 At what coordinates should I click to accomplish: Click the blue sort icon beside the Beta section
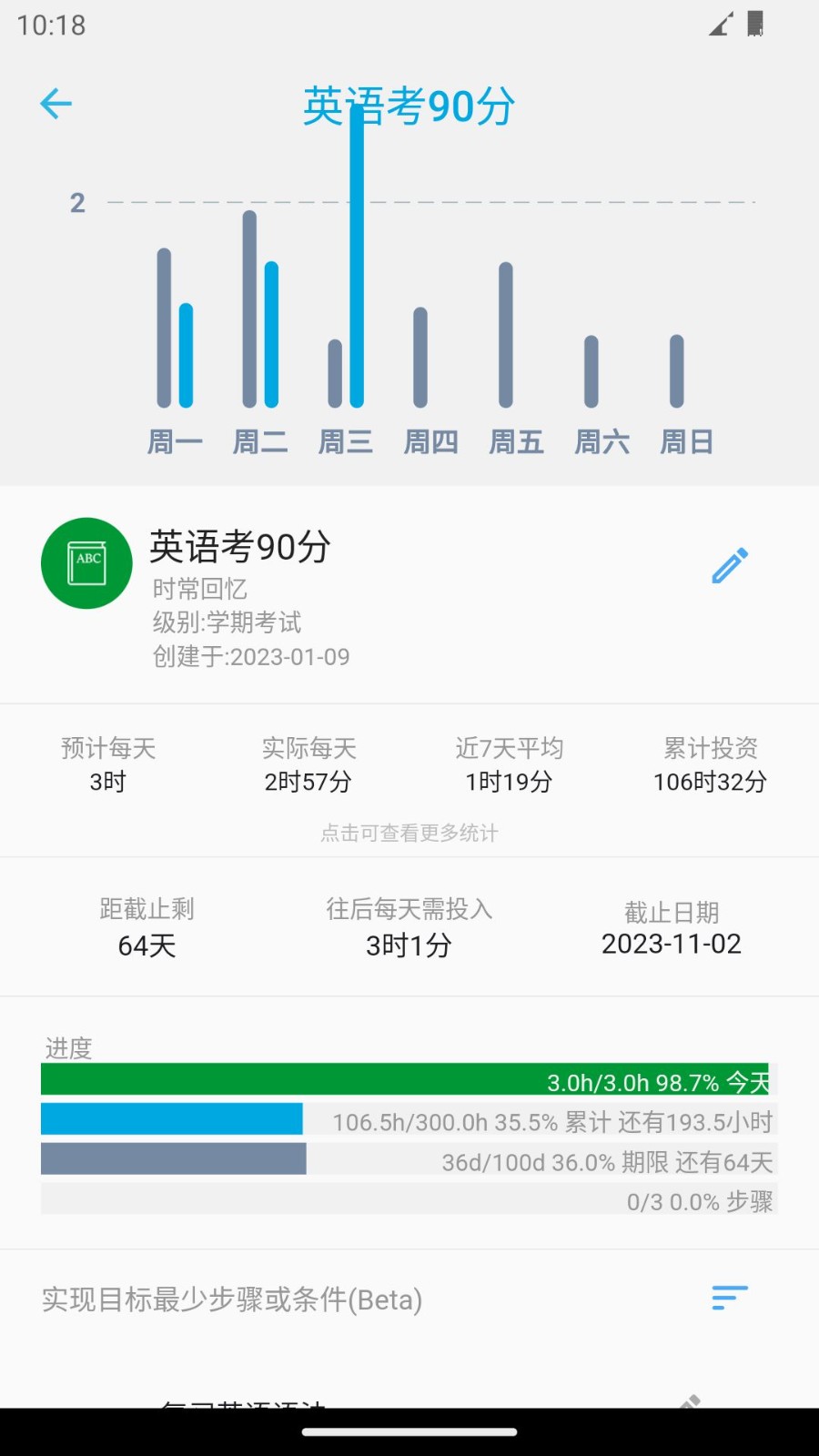(x=728, y=1297)
